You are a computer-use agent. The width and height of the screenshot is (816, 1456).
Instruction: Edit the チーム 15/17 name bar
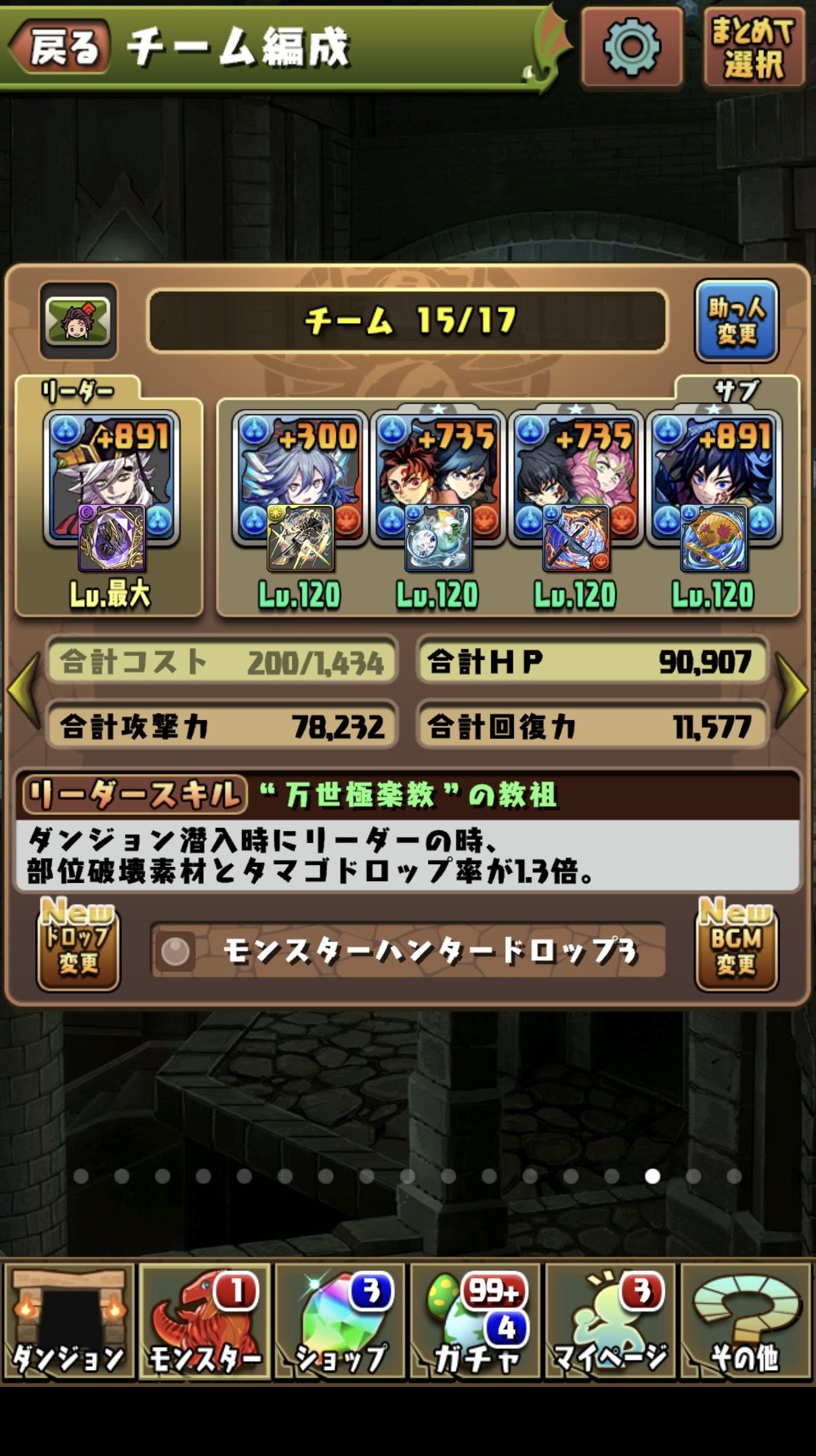[408, 321]
